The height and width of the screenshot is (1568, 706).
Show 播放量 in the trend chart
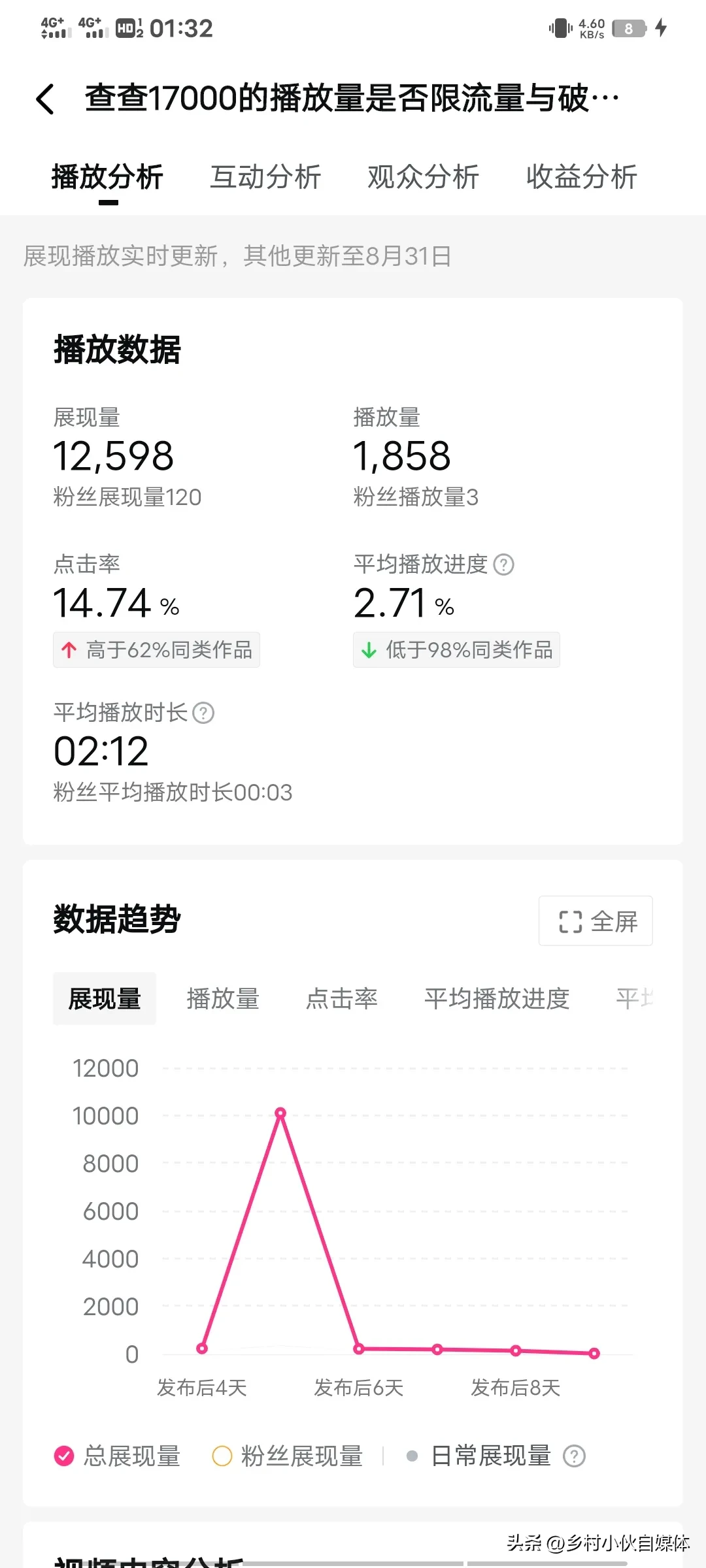coord(223,998)
